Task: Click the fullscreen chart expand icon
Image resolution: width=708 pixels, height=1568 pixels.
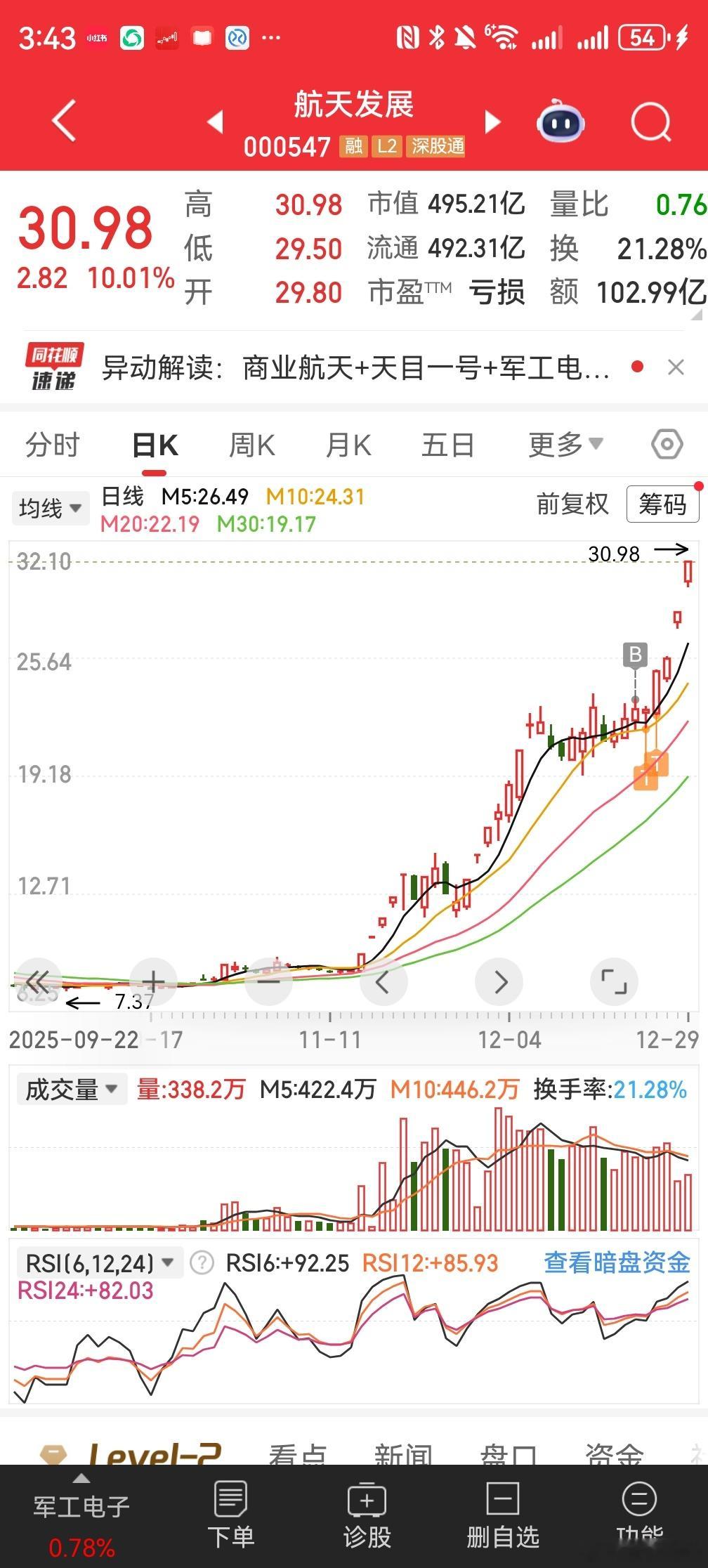Action: 614,982
